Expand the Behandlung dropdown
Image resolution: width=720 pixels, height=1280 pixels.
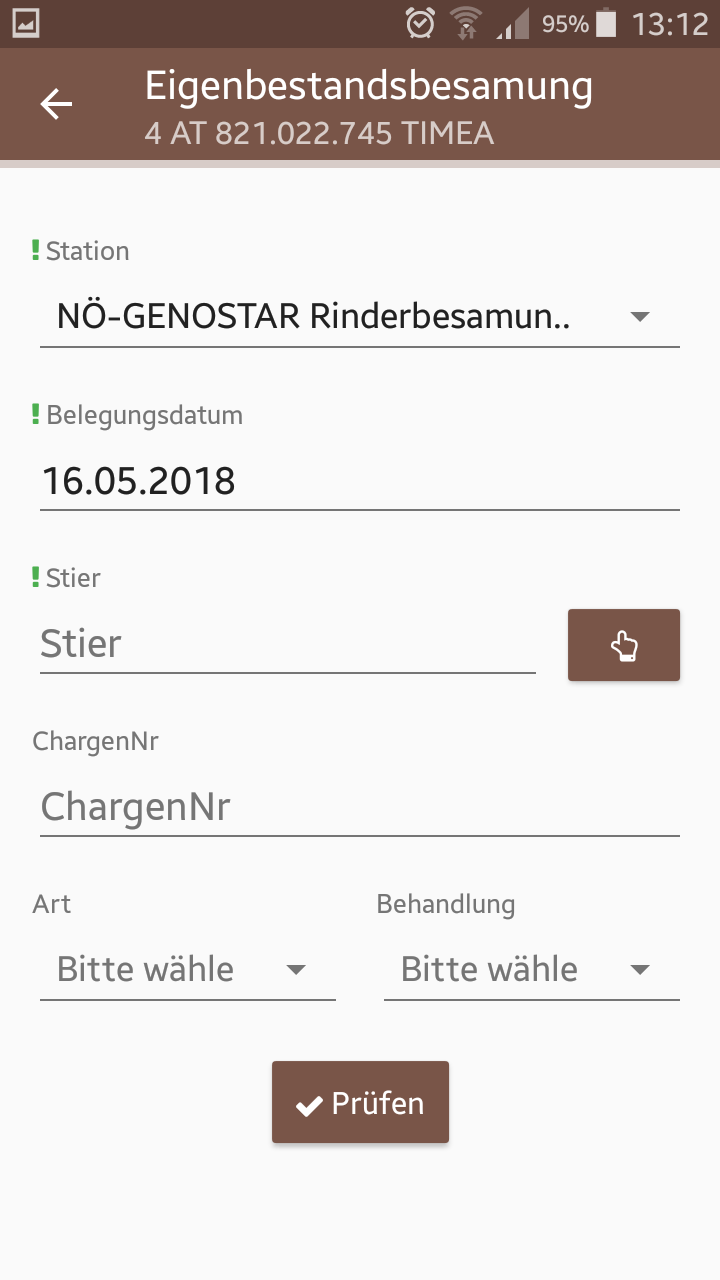click(x=531, y=969)
